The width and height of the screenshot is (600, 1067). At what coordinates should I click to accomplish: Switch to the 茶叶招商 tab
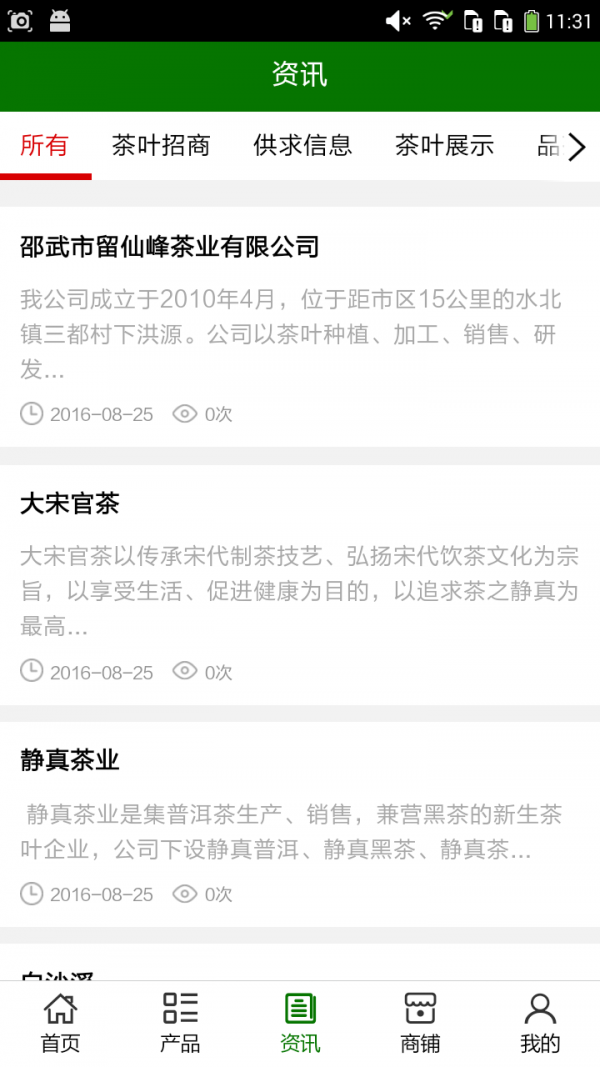coord(161,146)
